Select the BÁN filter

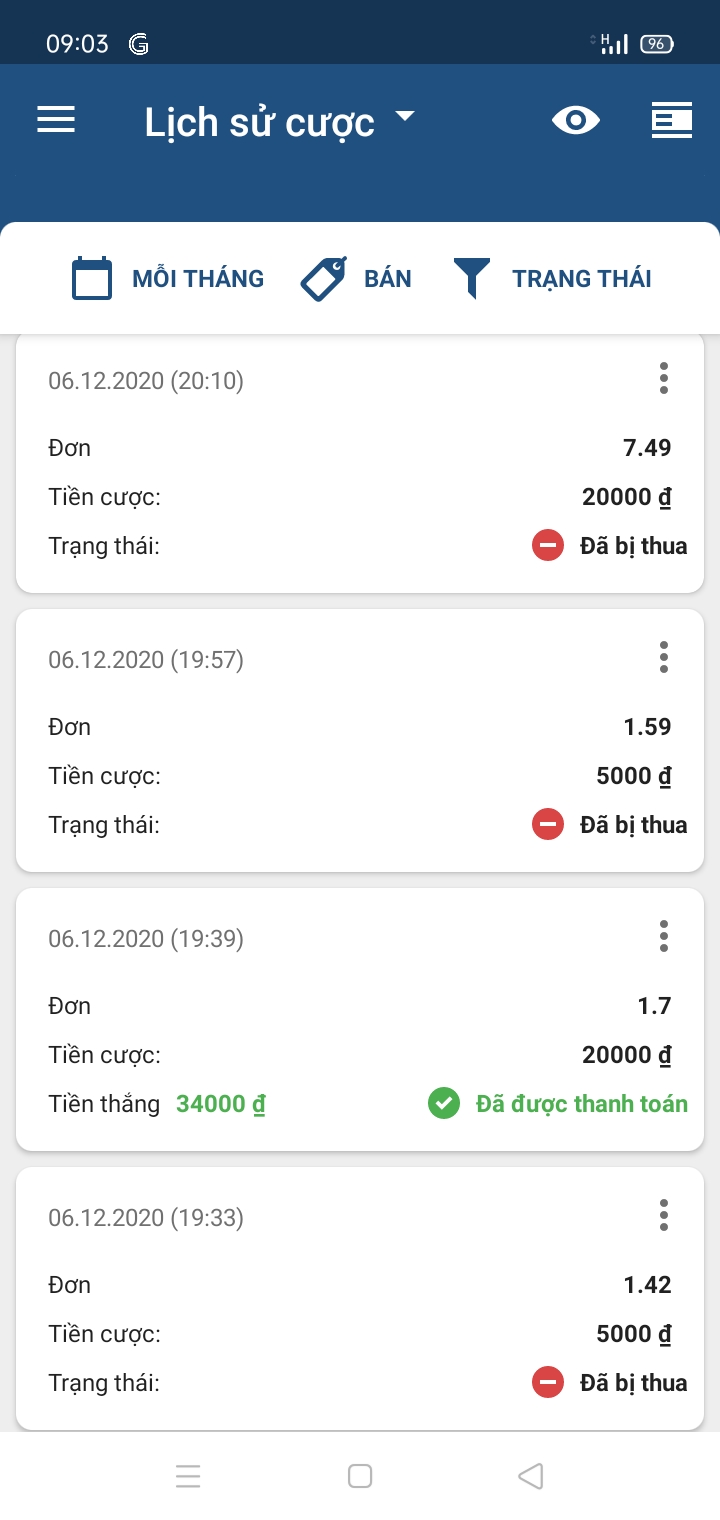point(356,278)
